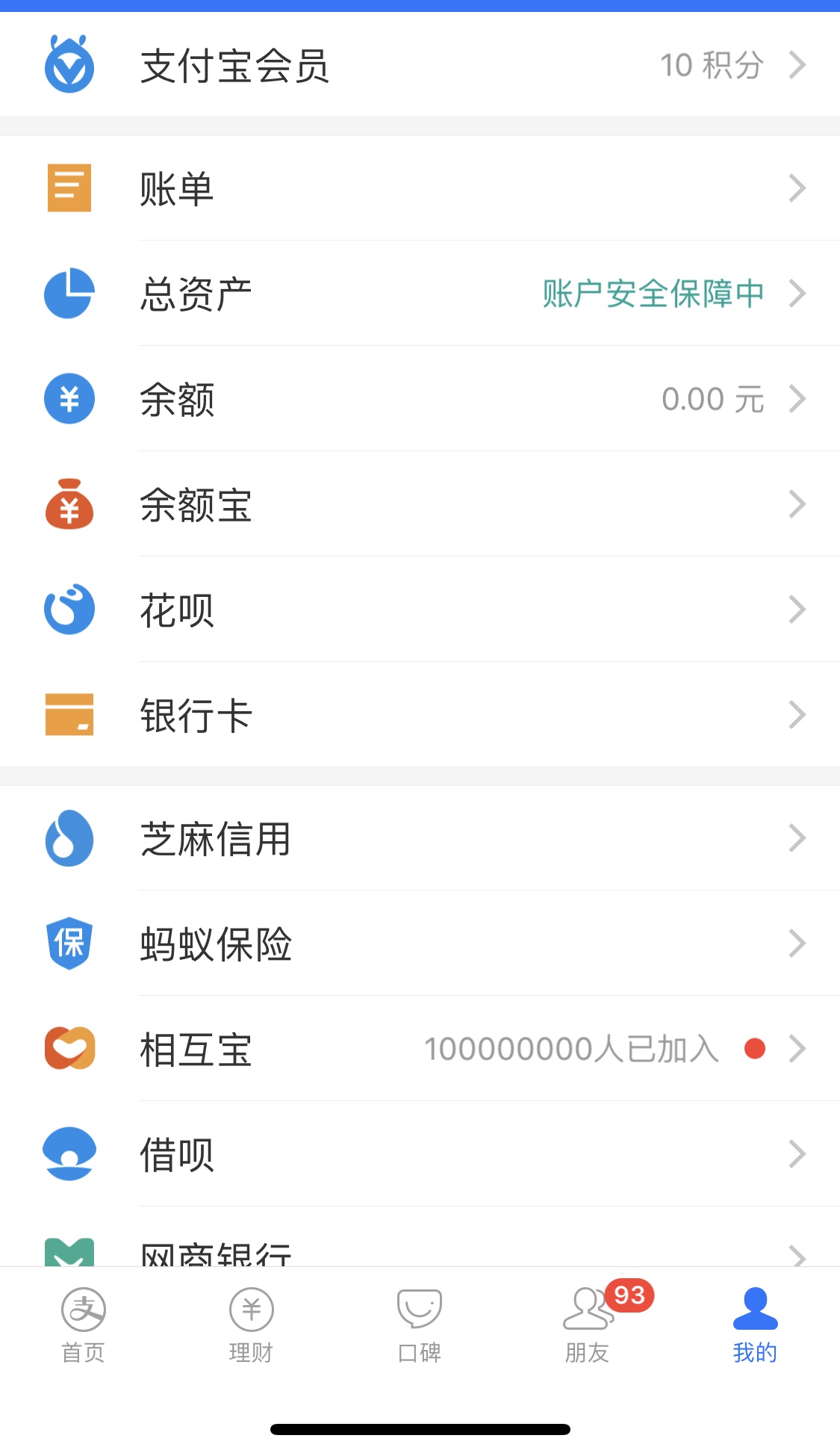Click the 支付宝会员 membership badge icon
The image size is (840, 1453).
point(68,64)
